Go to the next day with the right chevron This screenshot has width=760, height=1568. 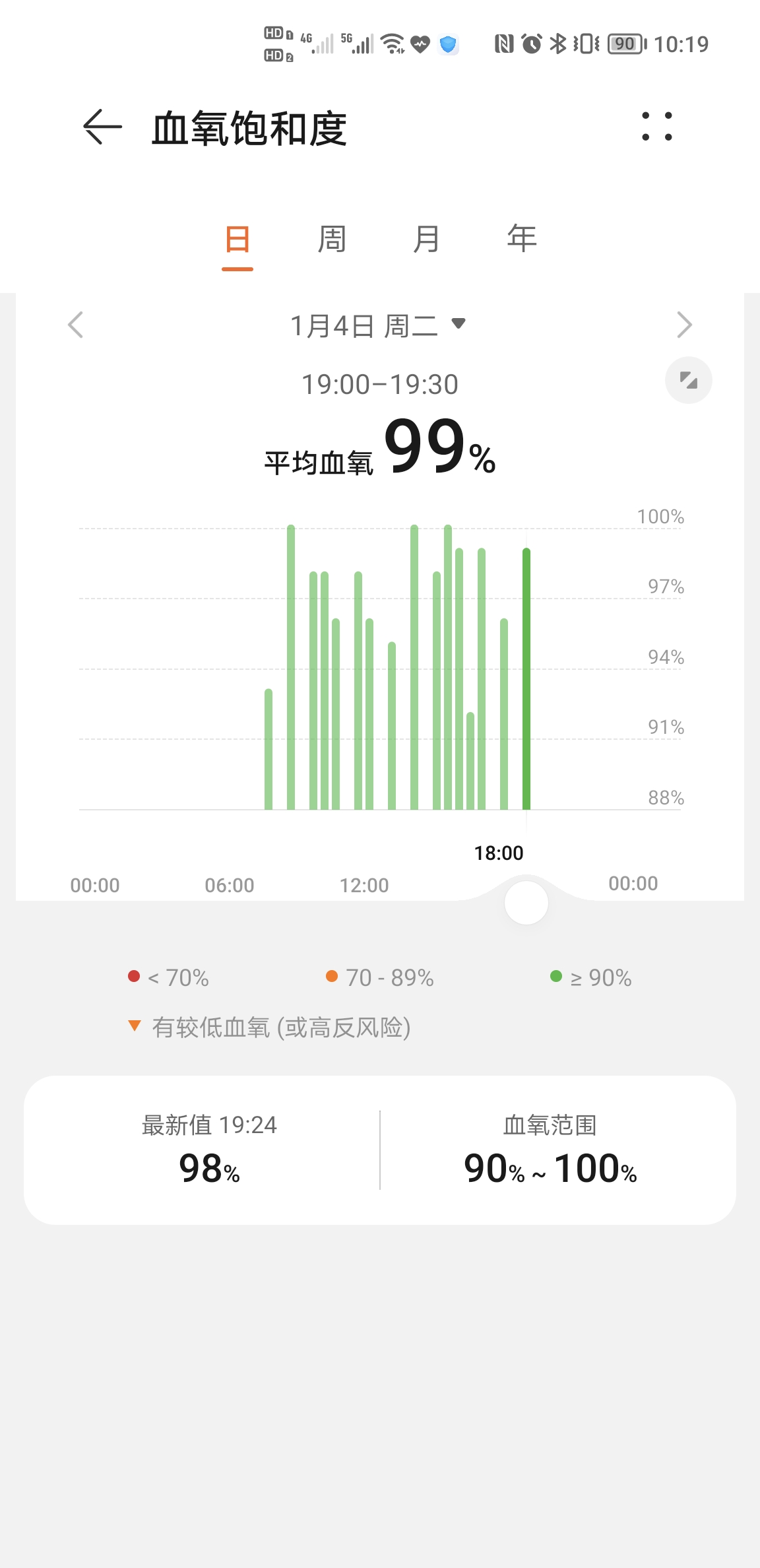click(685, 325)
